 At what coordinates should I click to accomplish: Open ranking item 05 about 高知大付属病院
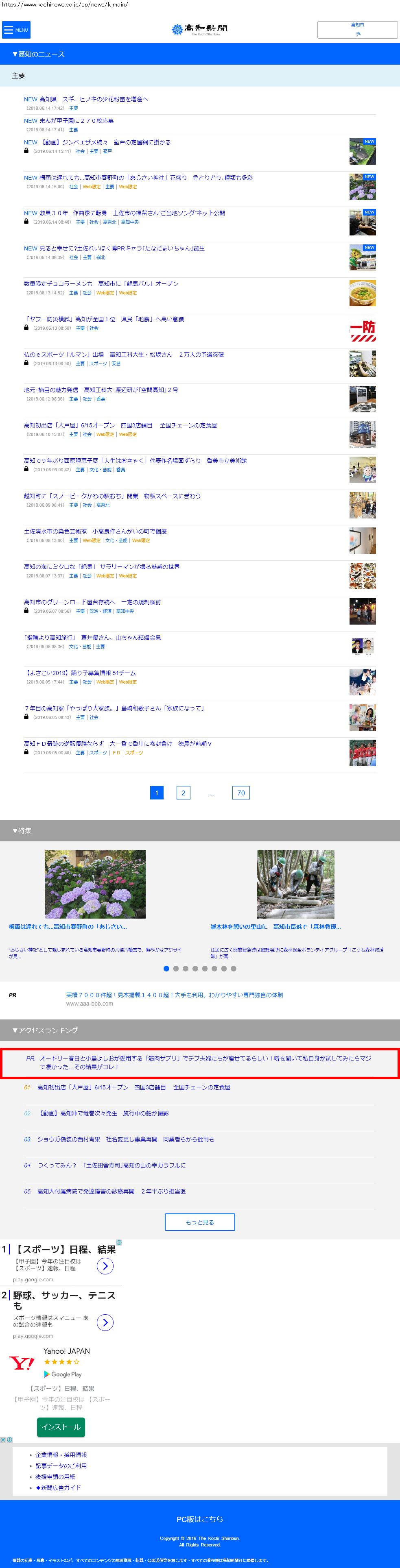coord(111,1191)
